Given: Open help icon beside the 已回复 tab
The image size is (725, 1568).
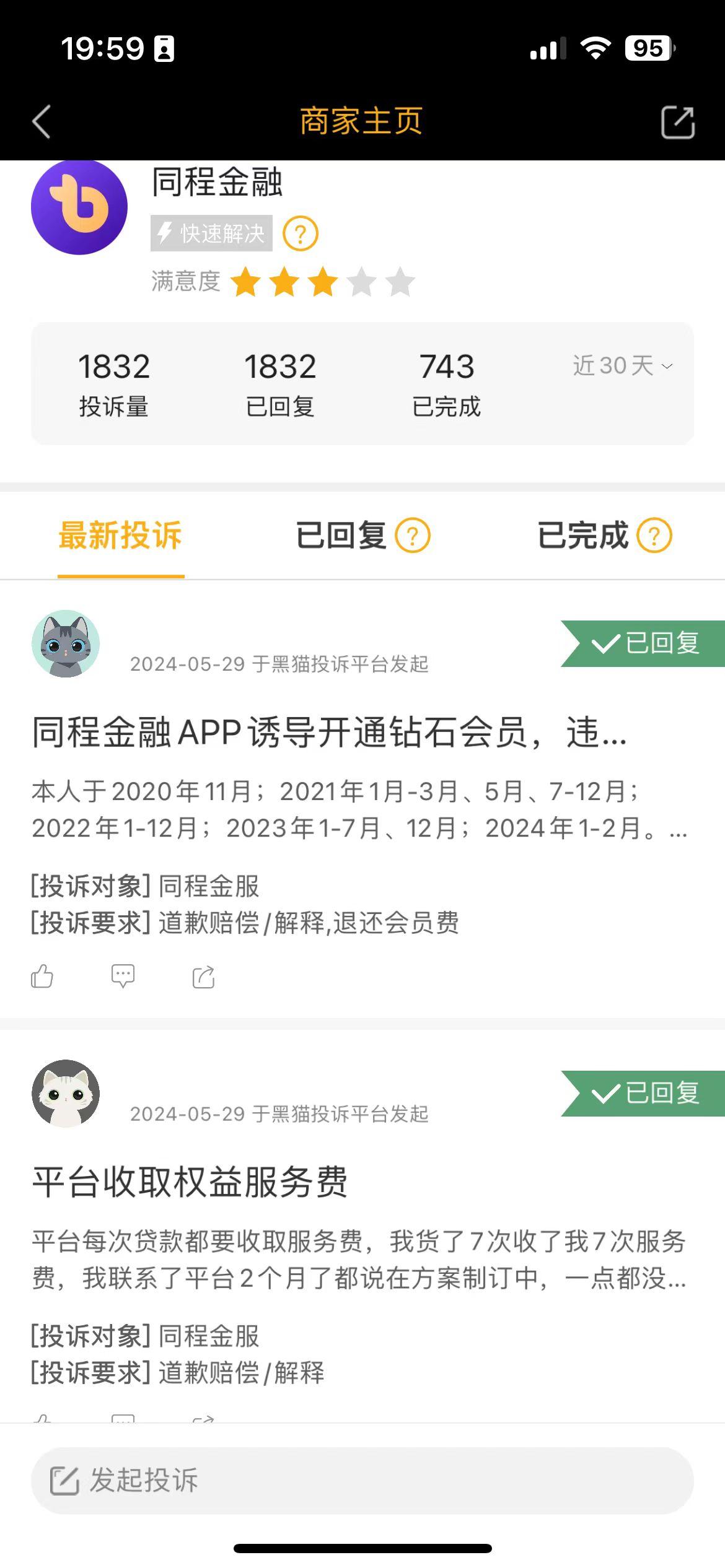Looking at the screenshot, I should [413, 536].
